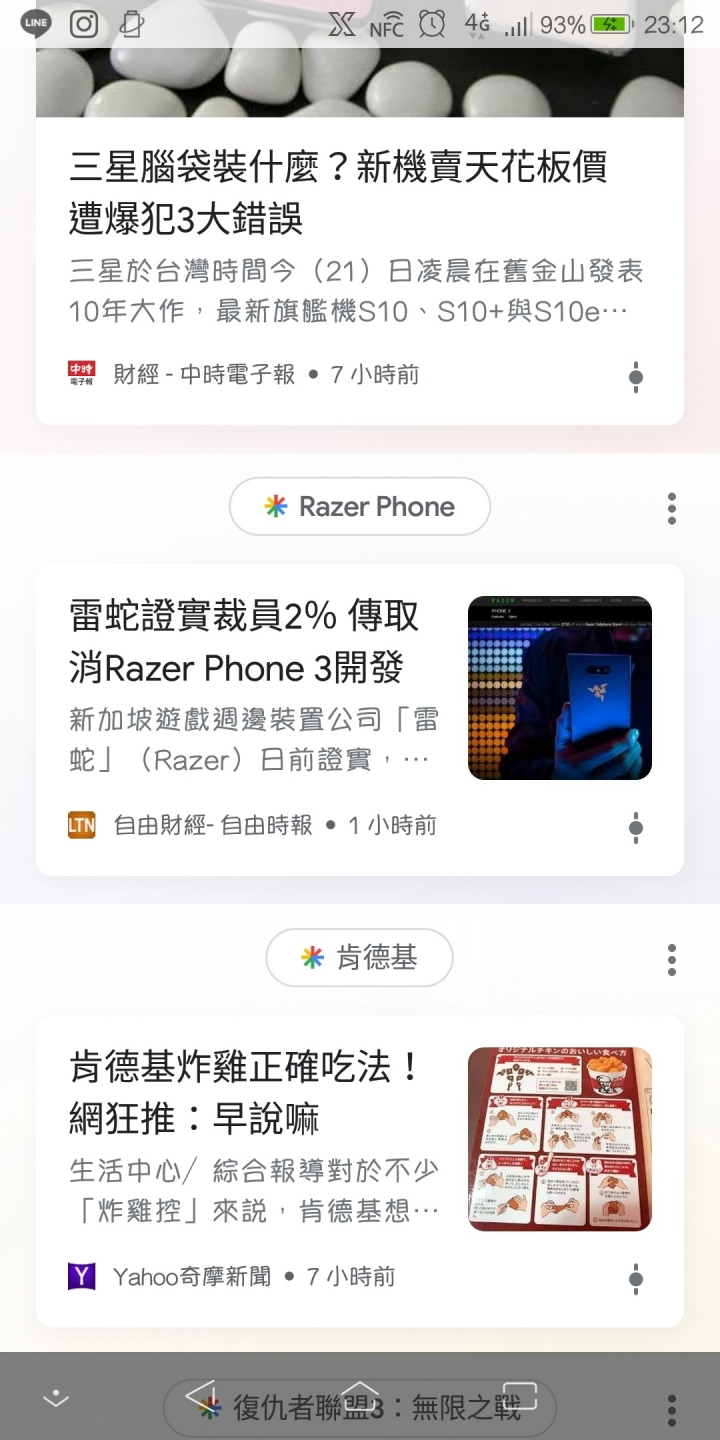Open overflow menu beside Razer Phone topic
720x1440 pixels.
672,508
